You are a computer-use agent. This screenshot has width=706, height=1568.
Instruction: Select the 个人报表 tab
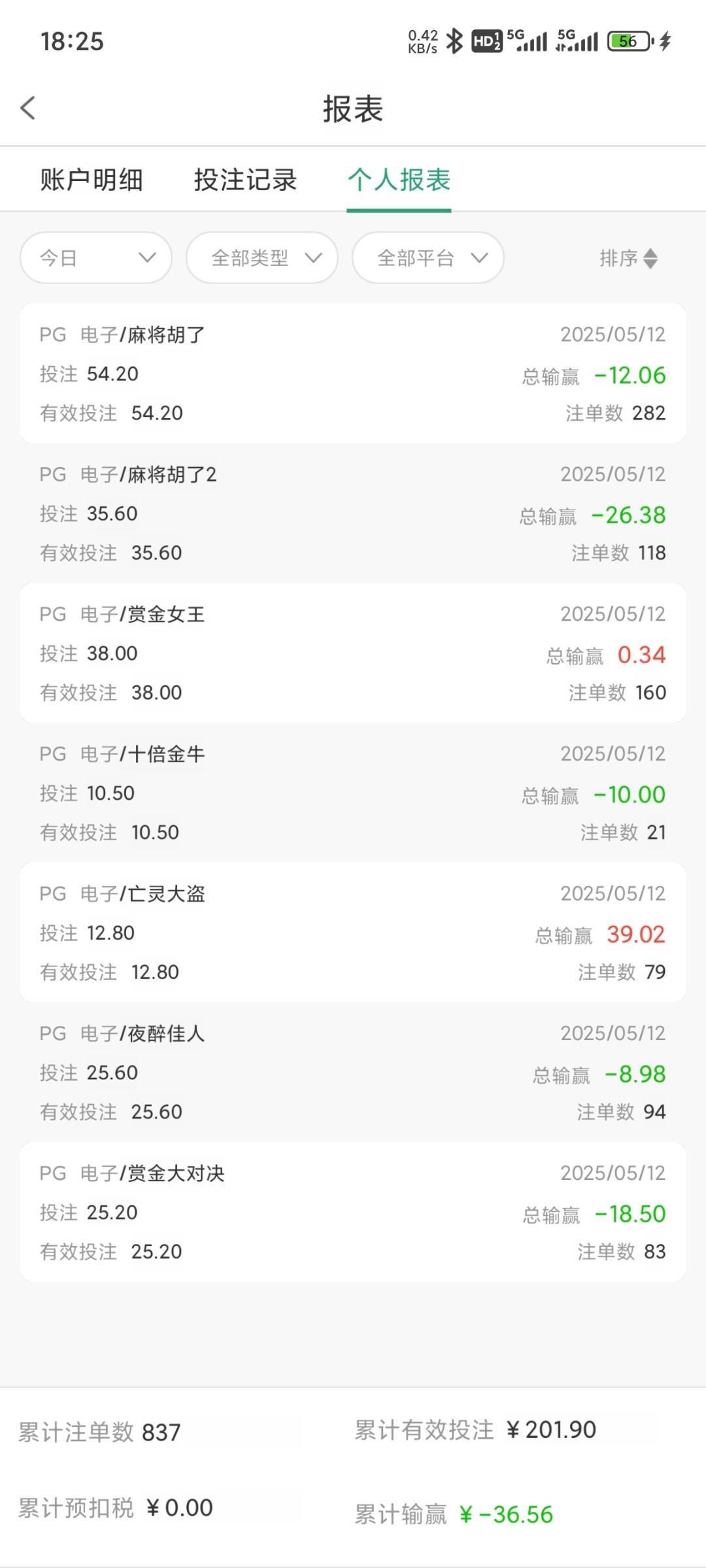click(399, 180)
